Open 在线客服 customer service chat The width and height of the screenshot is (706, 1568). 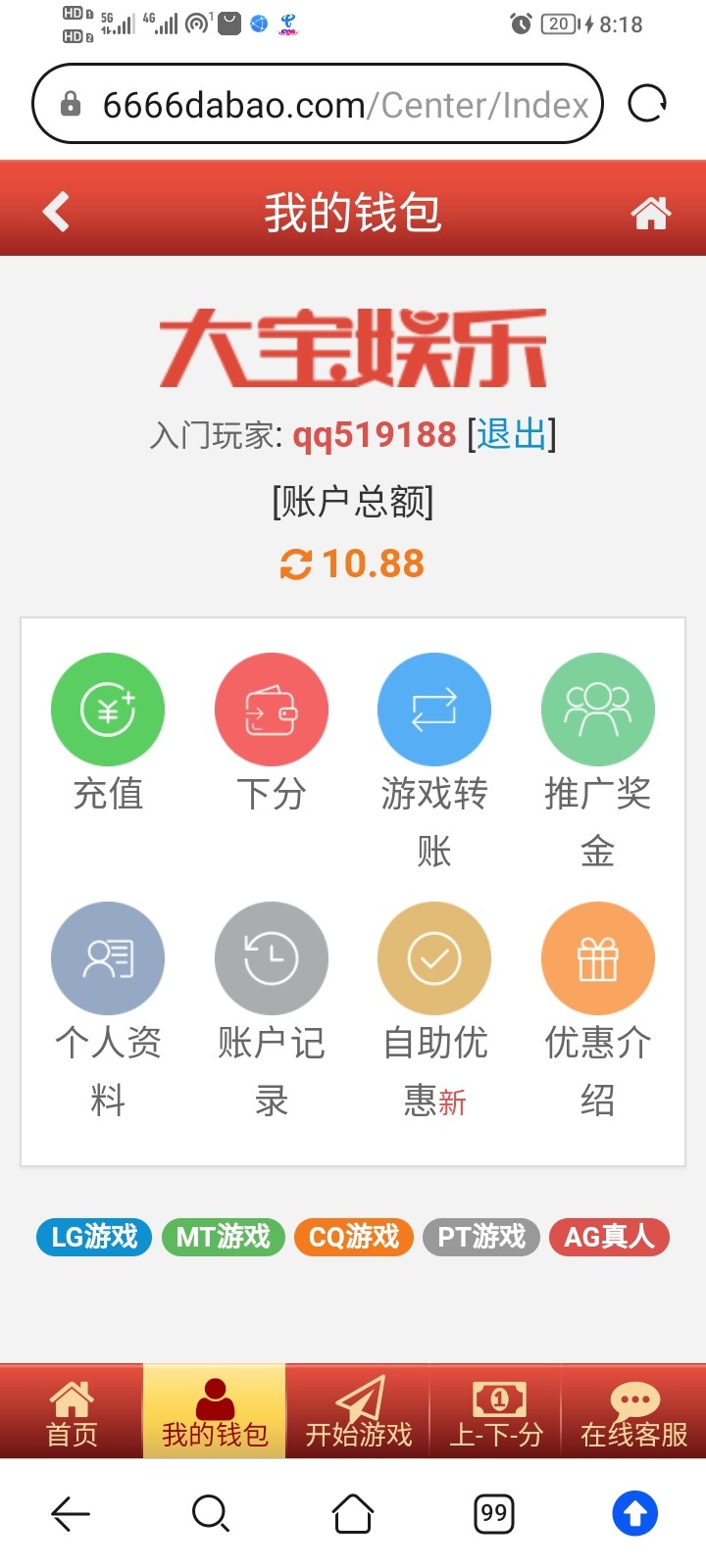tap(634, 1411)
